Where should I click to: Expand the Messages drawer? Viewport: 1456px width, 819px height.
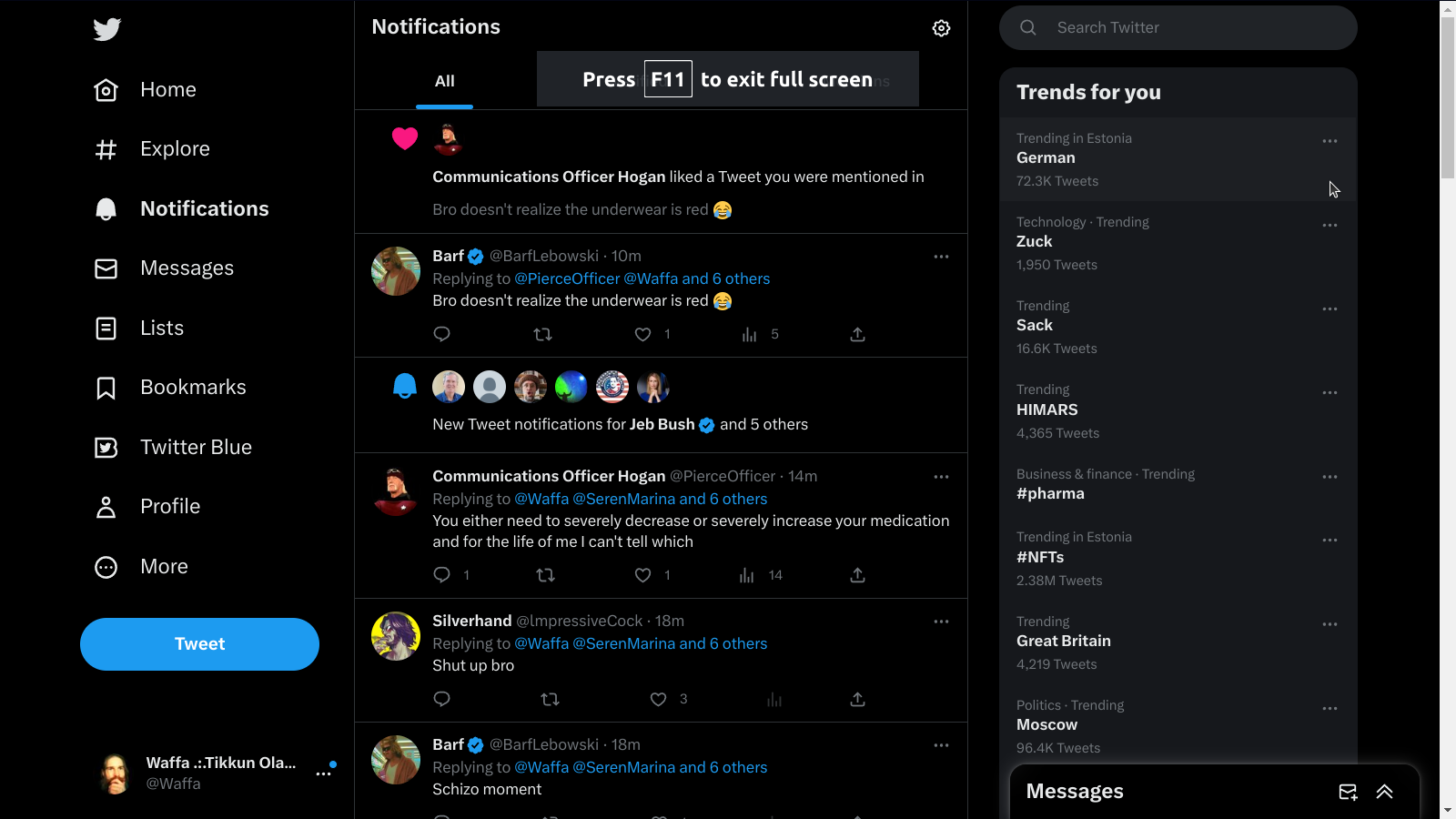pos(1384,792)
